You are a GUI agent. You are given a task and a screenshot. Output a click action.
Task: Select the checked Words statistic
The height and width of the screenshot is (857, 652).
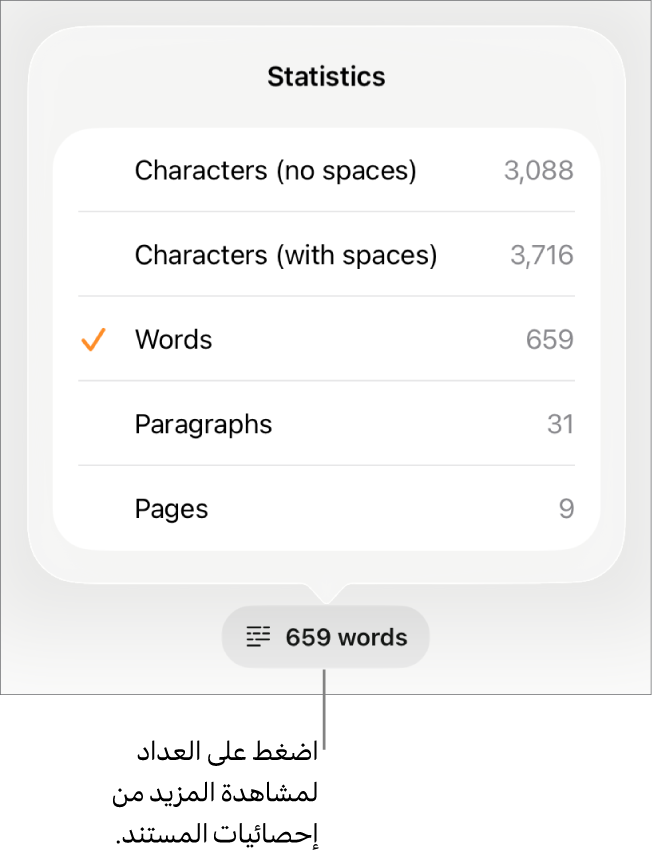click(326, 340)
